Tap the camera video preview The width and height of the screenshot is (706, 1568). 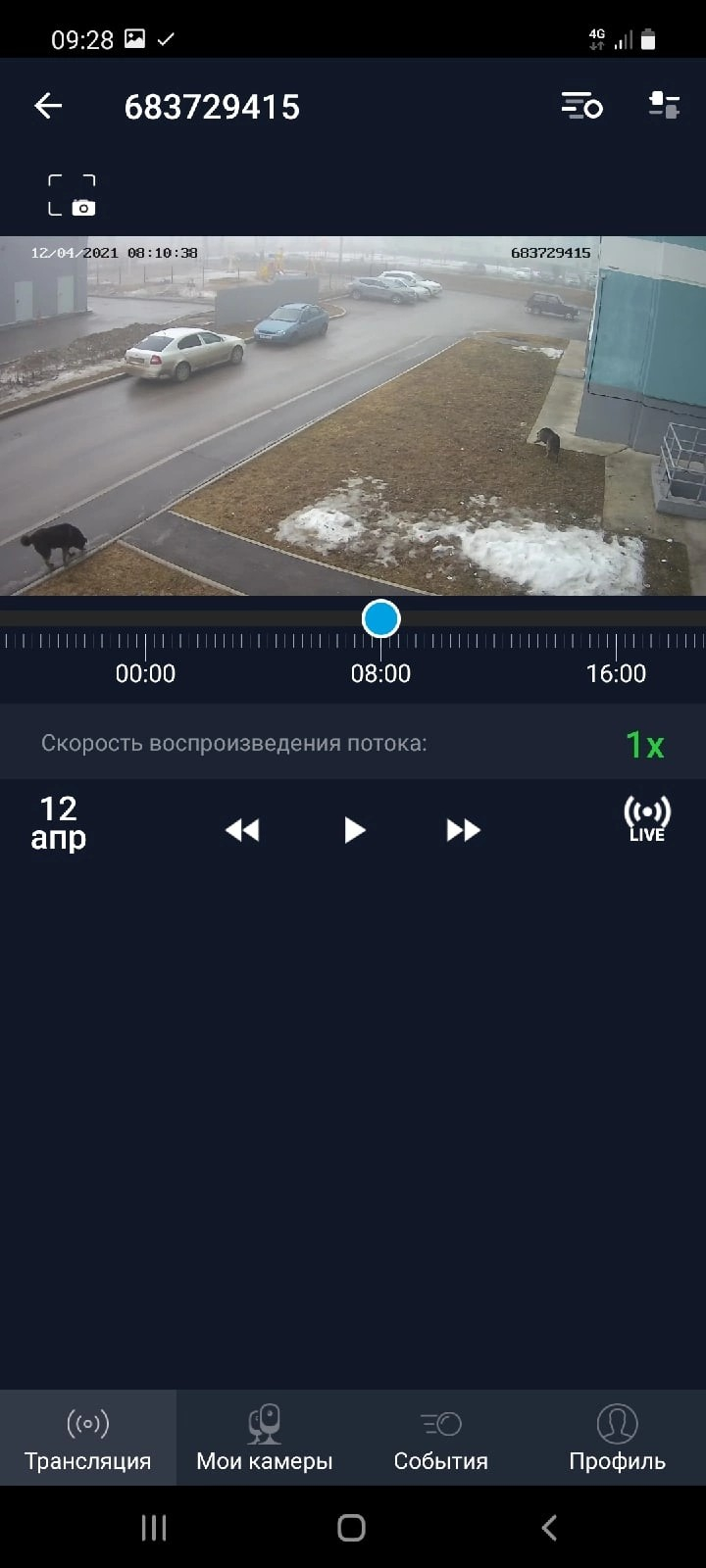click(x=353, y=416)
